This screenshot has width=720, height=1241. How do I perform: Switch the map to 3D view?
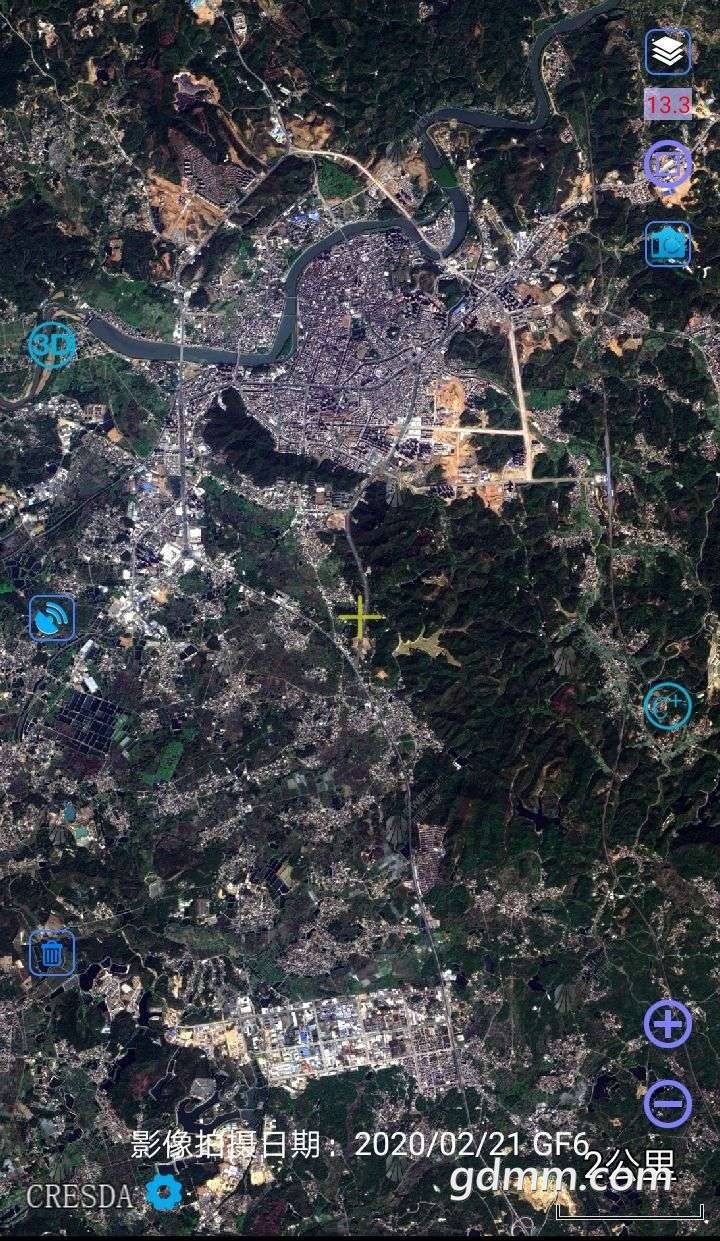(52, 345)
